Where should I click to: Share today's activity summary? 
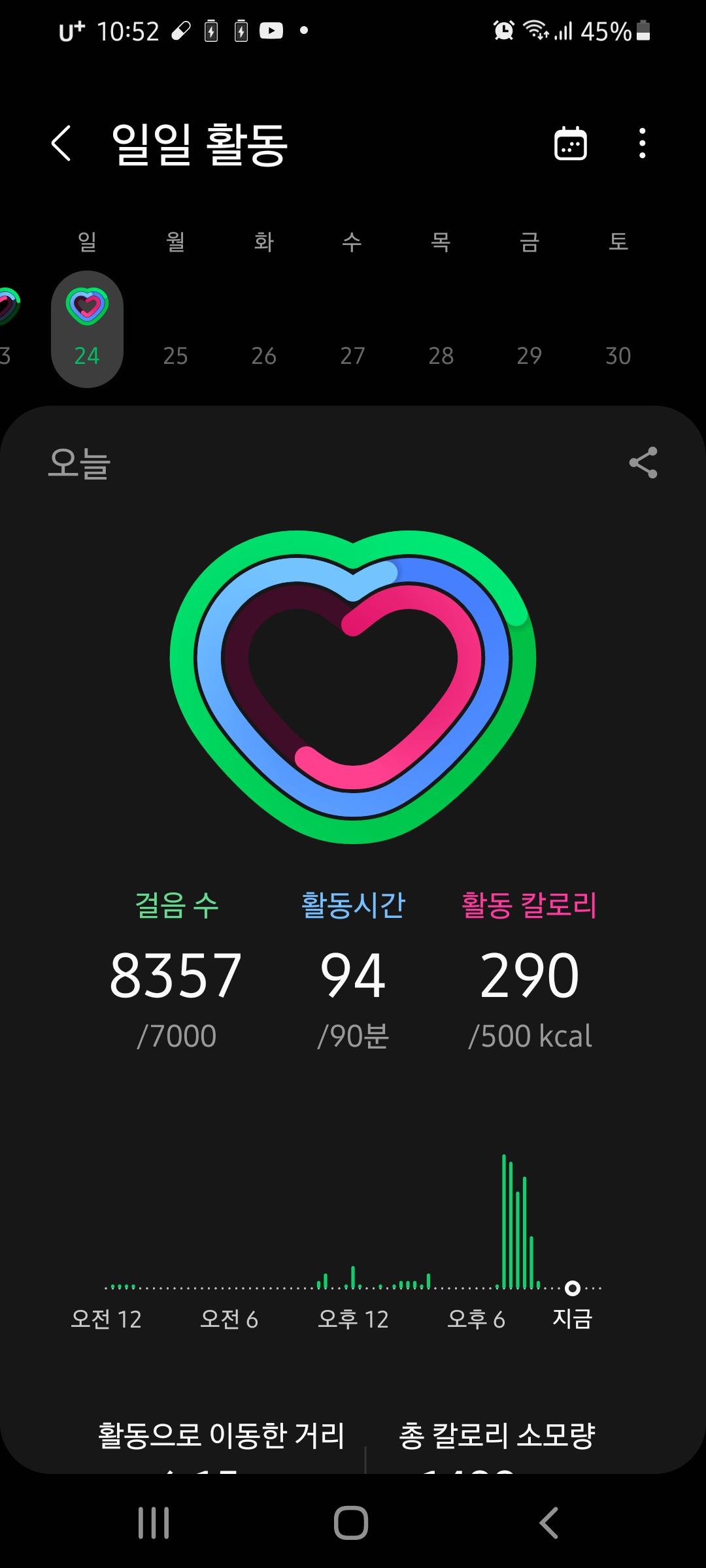[643, 463]
